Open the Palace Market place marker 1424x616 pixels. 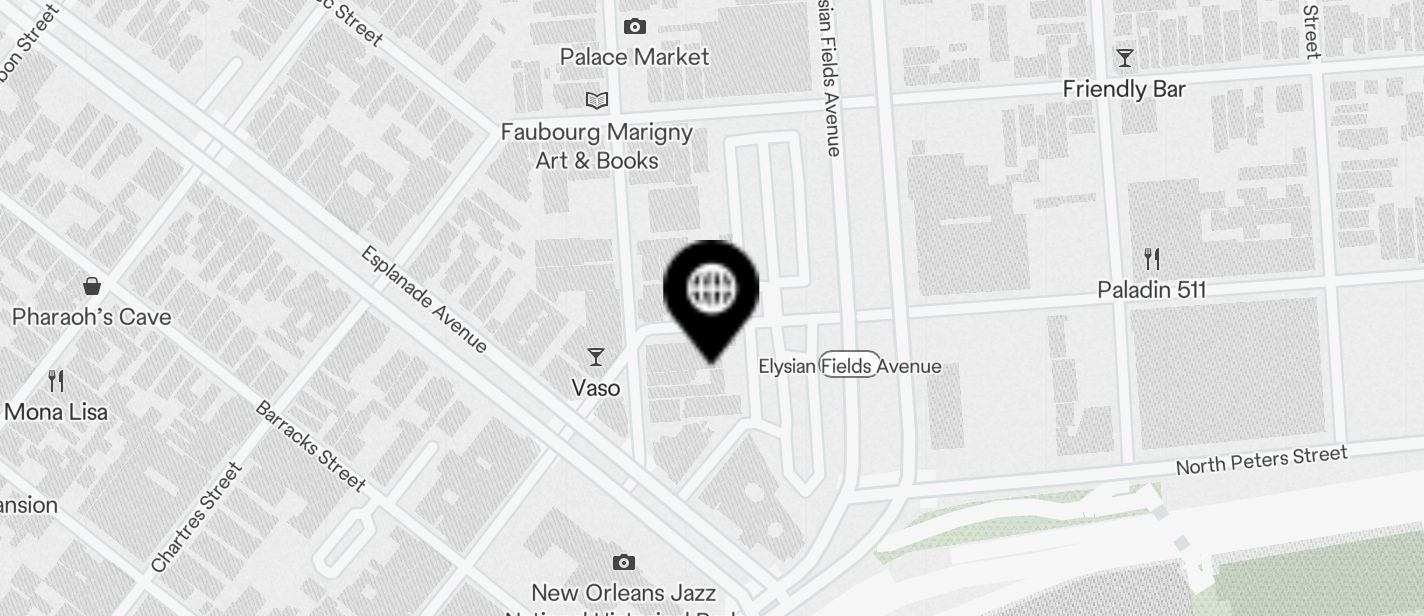tap(635, 27)
